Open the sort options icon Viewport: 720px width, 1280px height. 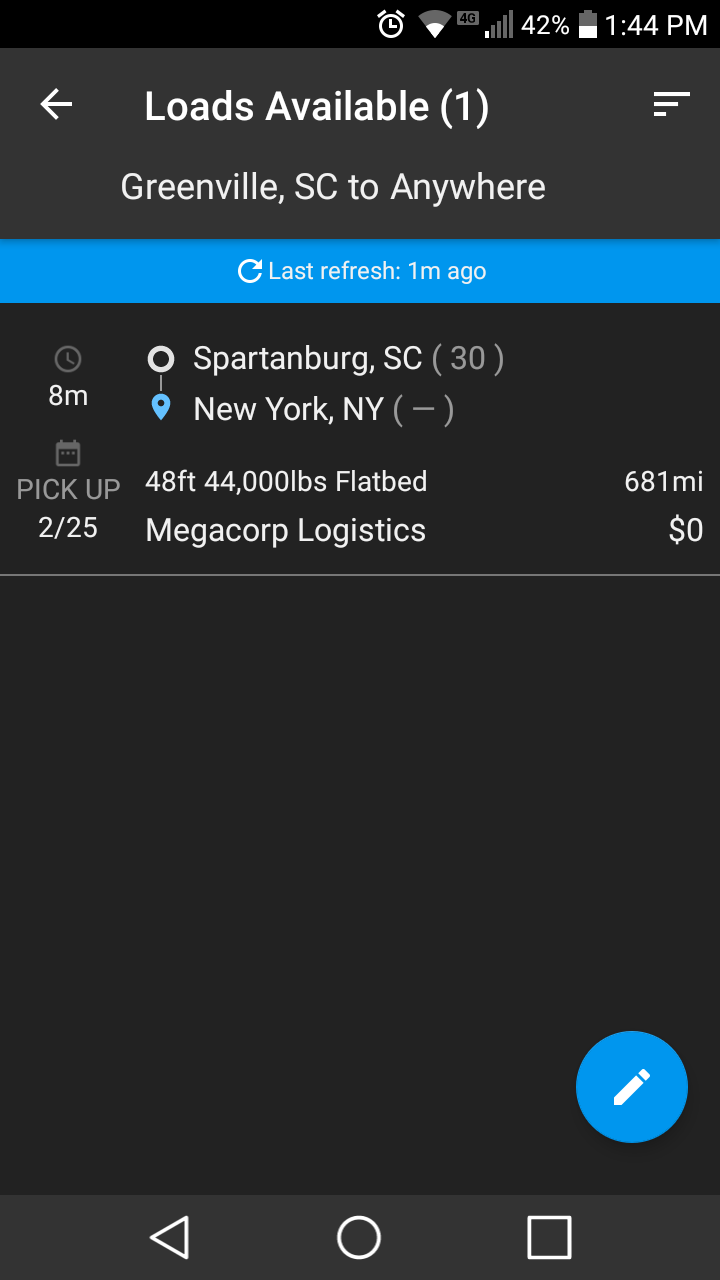click(671, 105)
